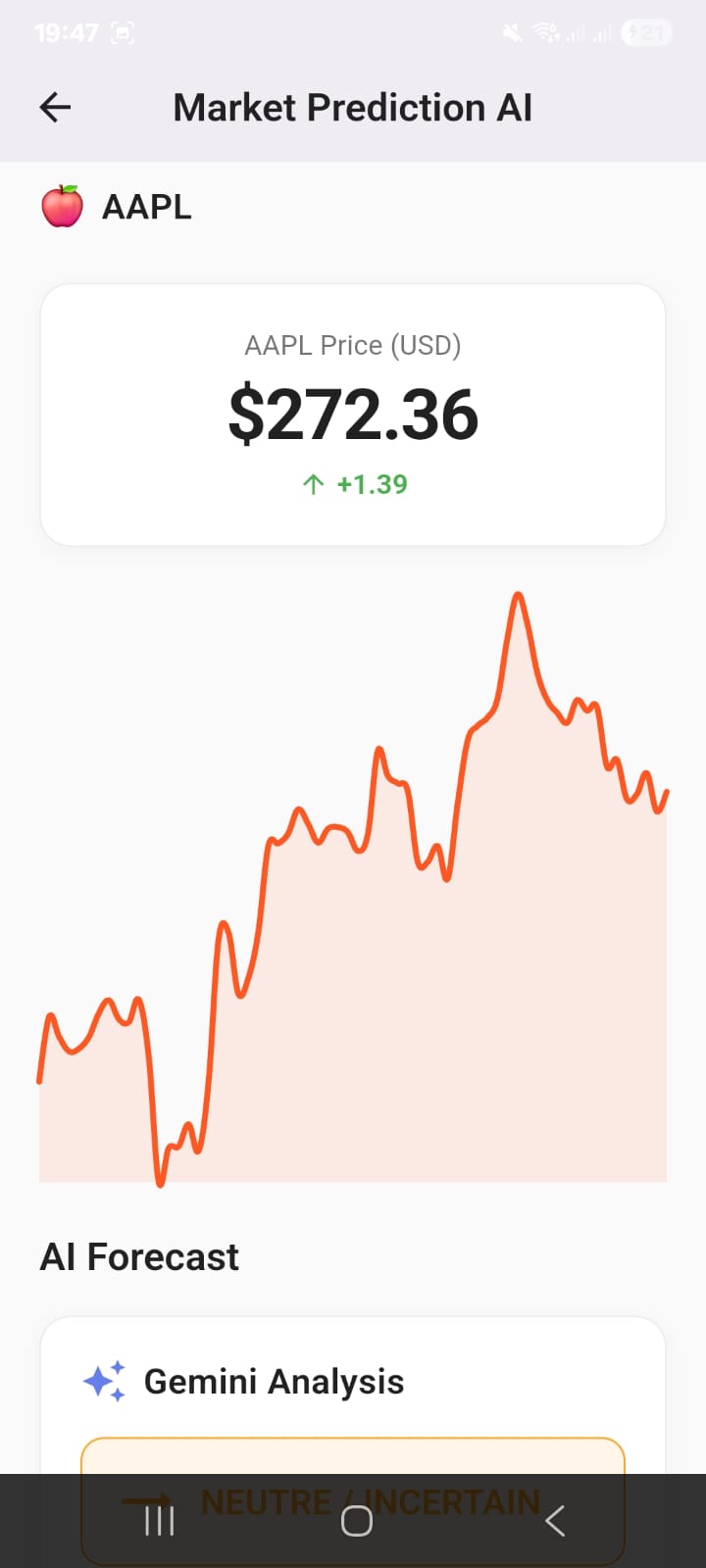The height and width of the screenshot is (1568, 706).
Task: Open the Android recent apps button
Action: coord(157,1520)
